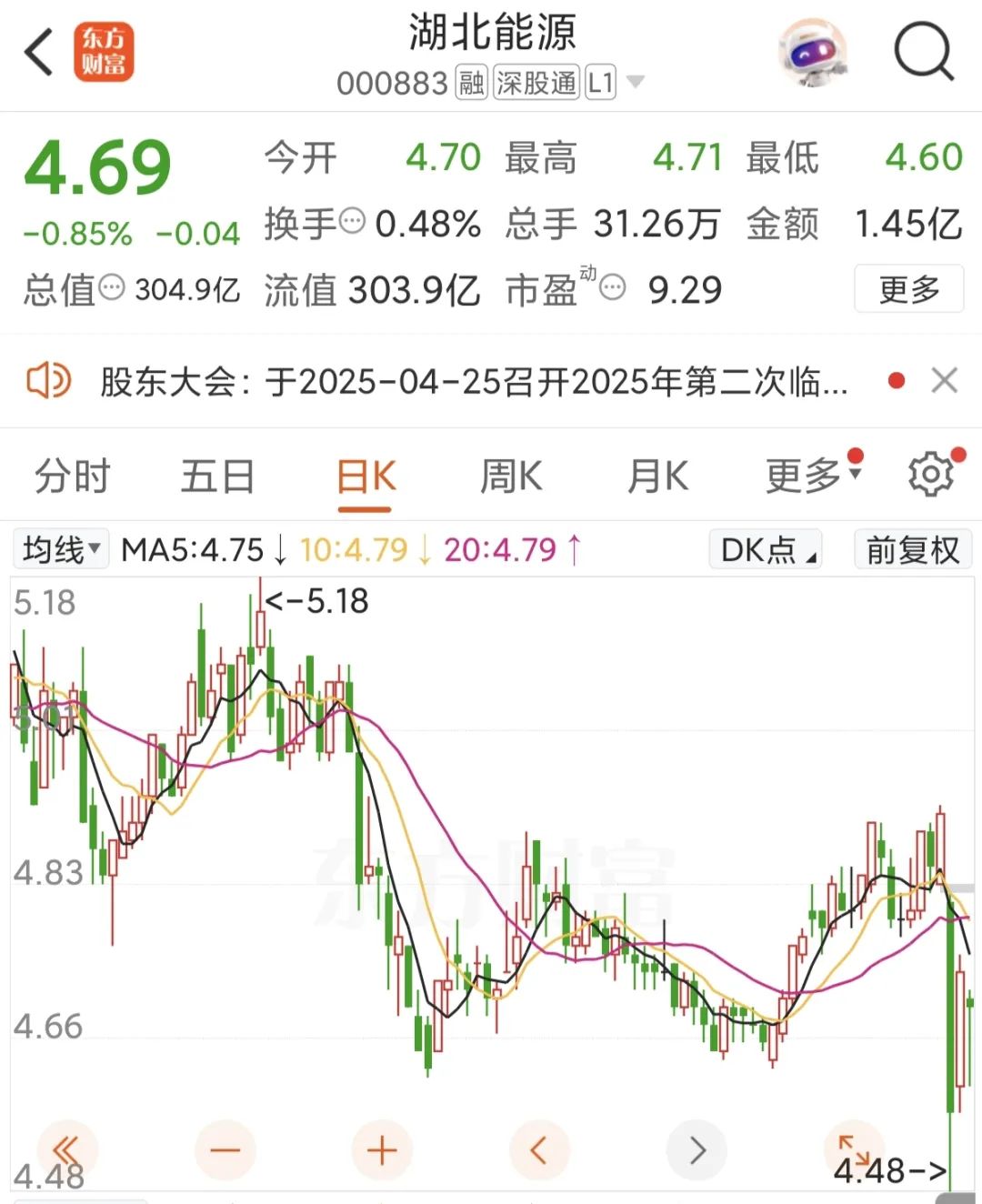Open chart settings gear
The width and height of the screenshot is (982, 1204).
pos(930,475)
